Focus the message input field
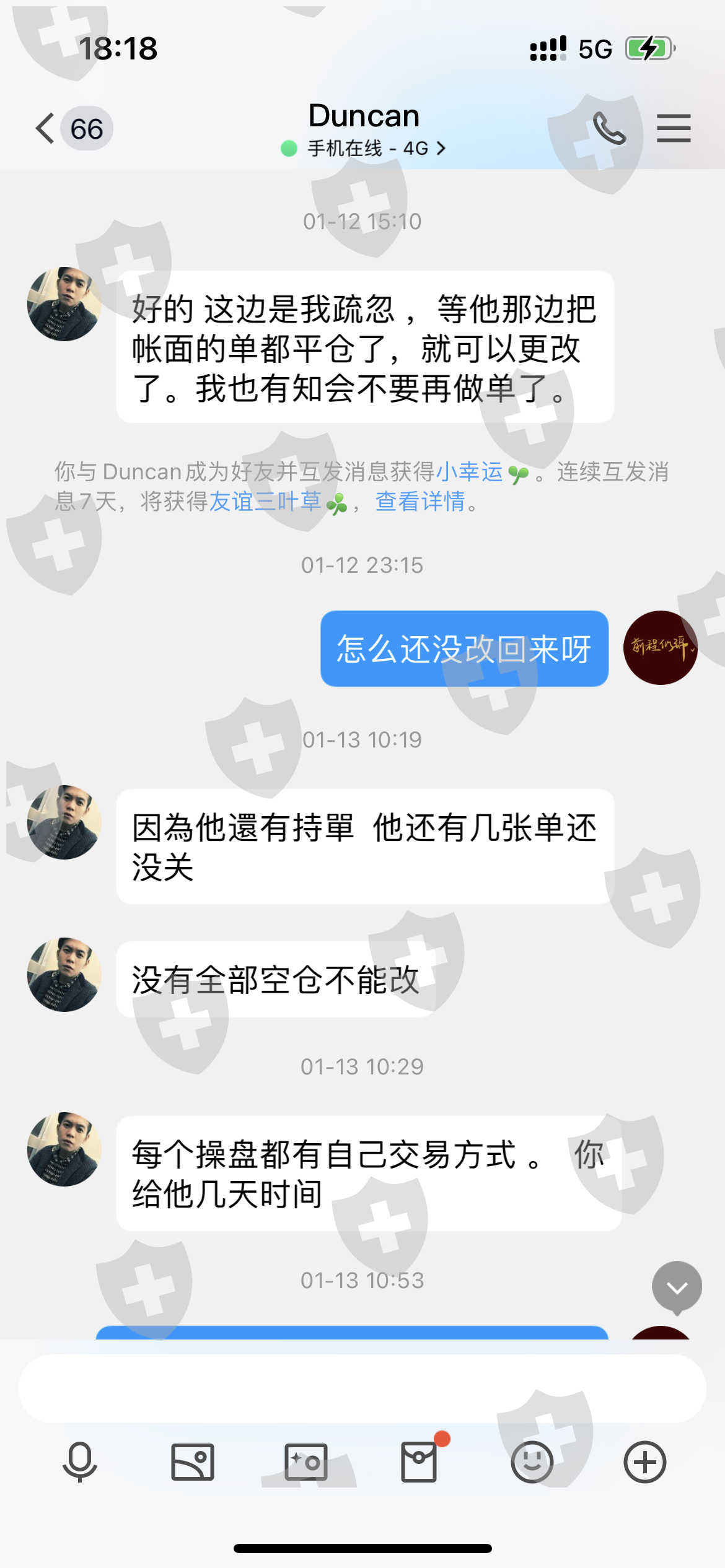Viewport: 725px width, 1568px height. pos(362,1388)
